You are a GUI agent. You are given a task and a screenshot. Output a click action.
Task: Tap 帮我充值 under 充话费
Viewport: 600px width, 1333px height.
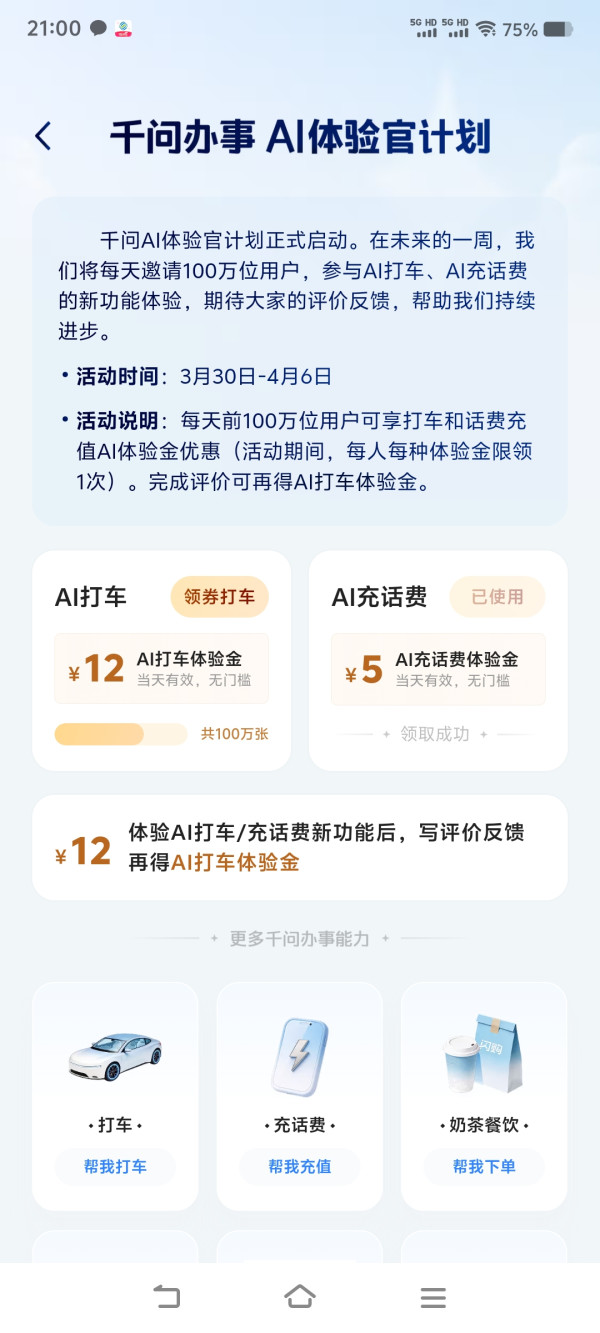coord(300,1167)
